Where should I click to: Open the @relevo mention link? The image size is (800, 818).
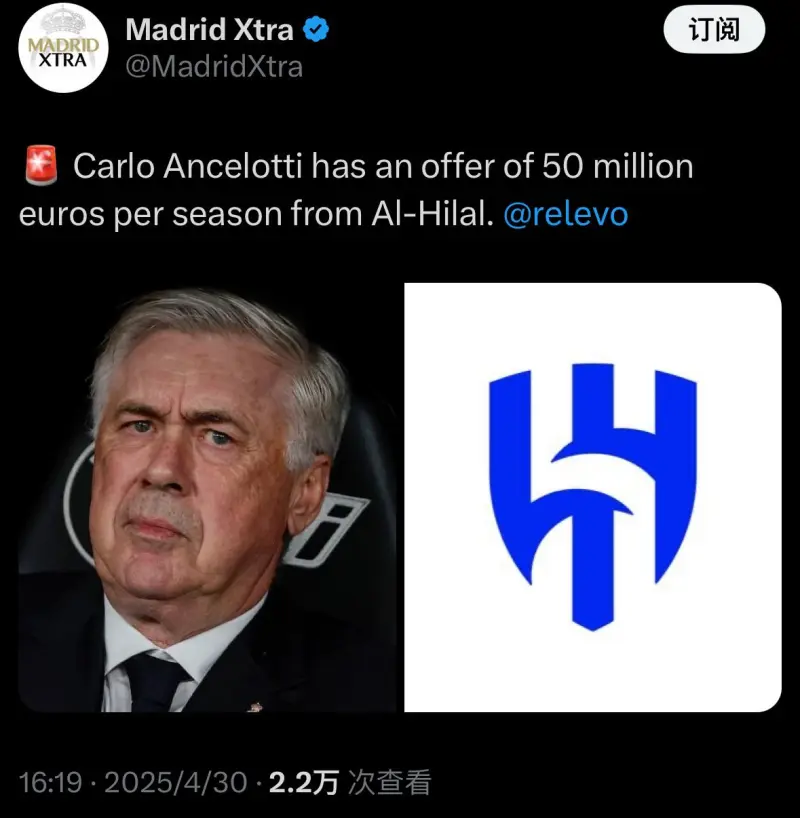tap(566, 215)
